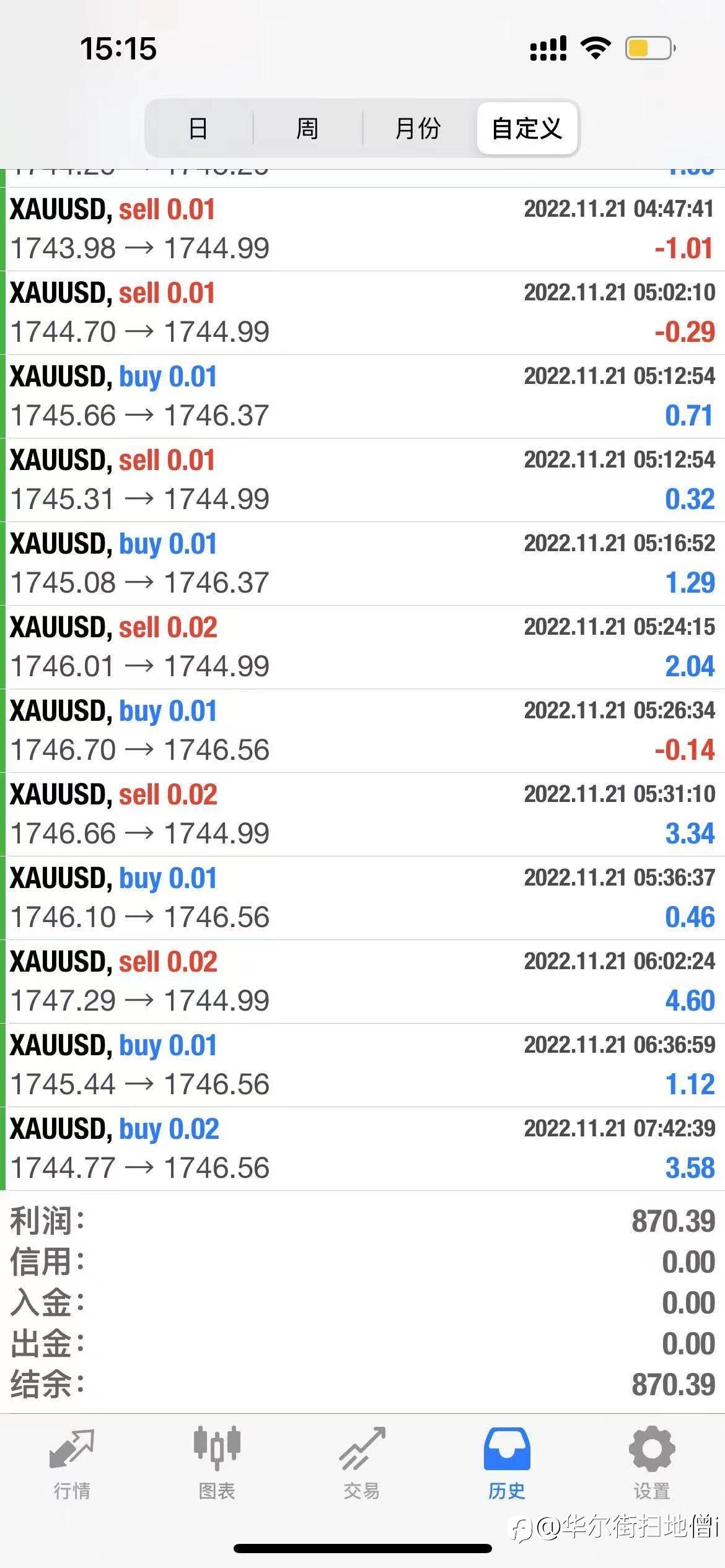Screen dimensions: 725x1568
Task: View the buy trade with 1.12 profit
Action: click(x=362, y=1065)
